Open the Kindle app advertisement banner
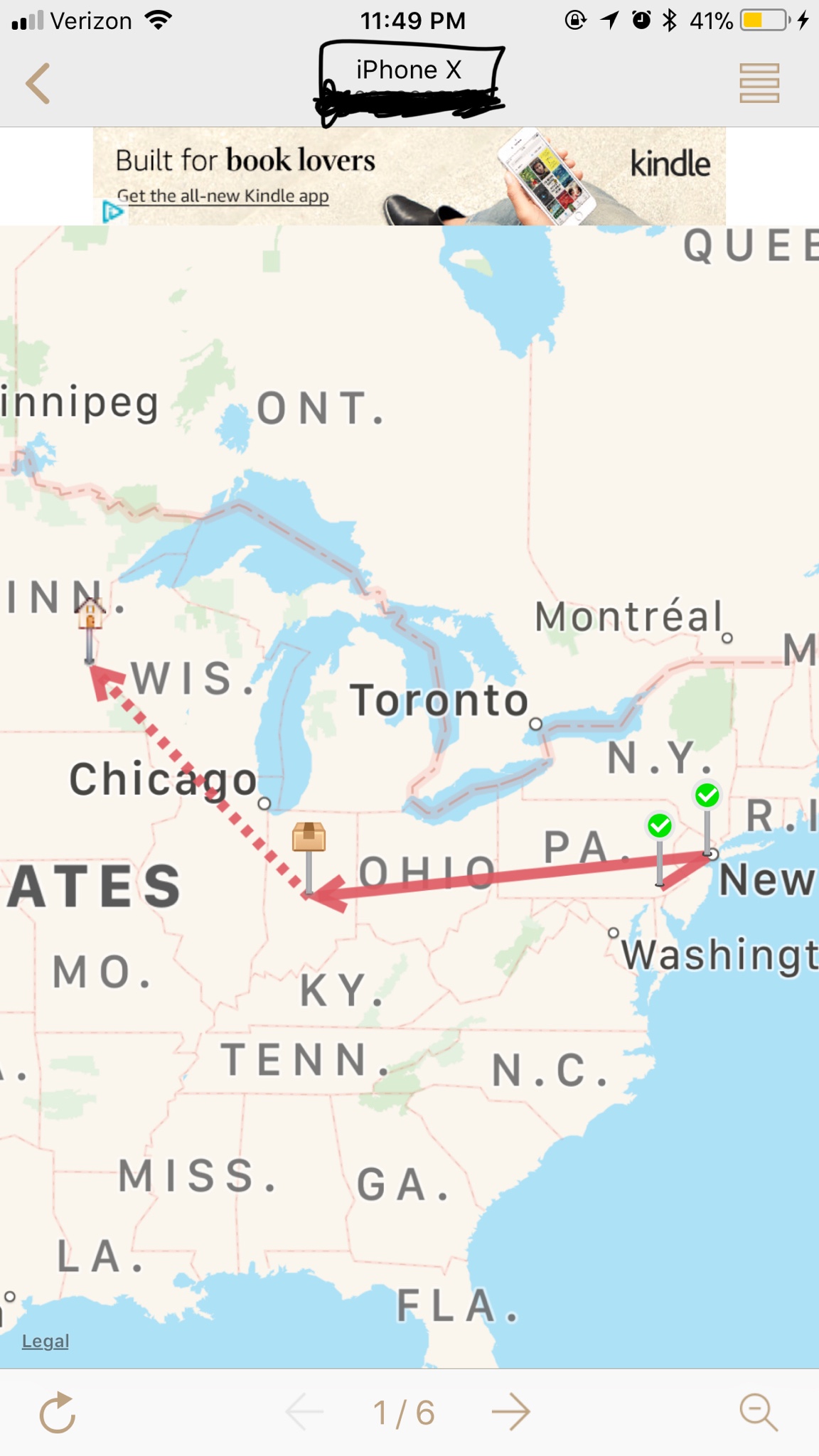Screen dimensions: 819x1456 [x=409, y=176]
